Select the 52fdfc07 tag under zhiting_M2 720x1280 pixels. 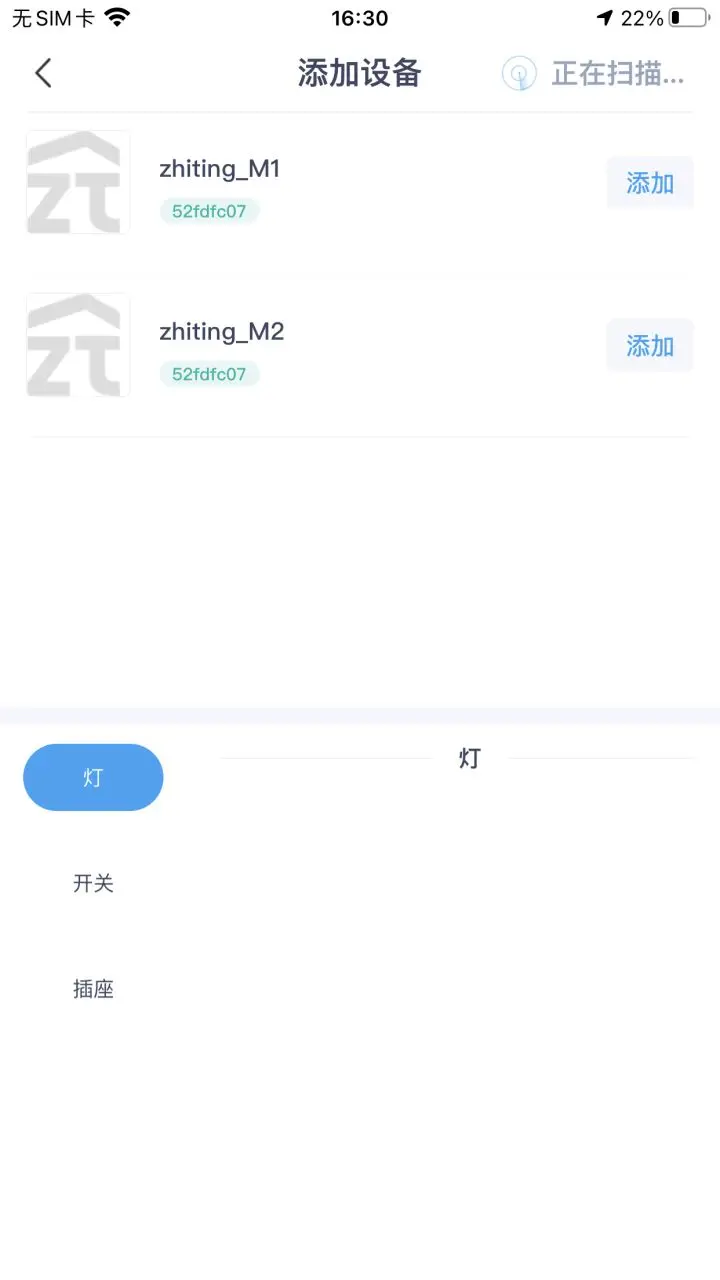click(209, 373)
